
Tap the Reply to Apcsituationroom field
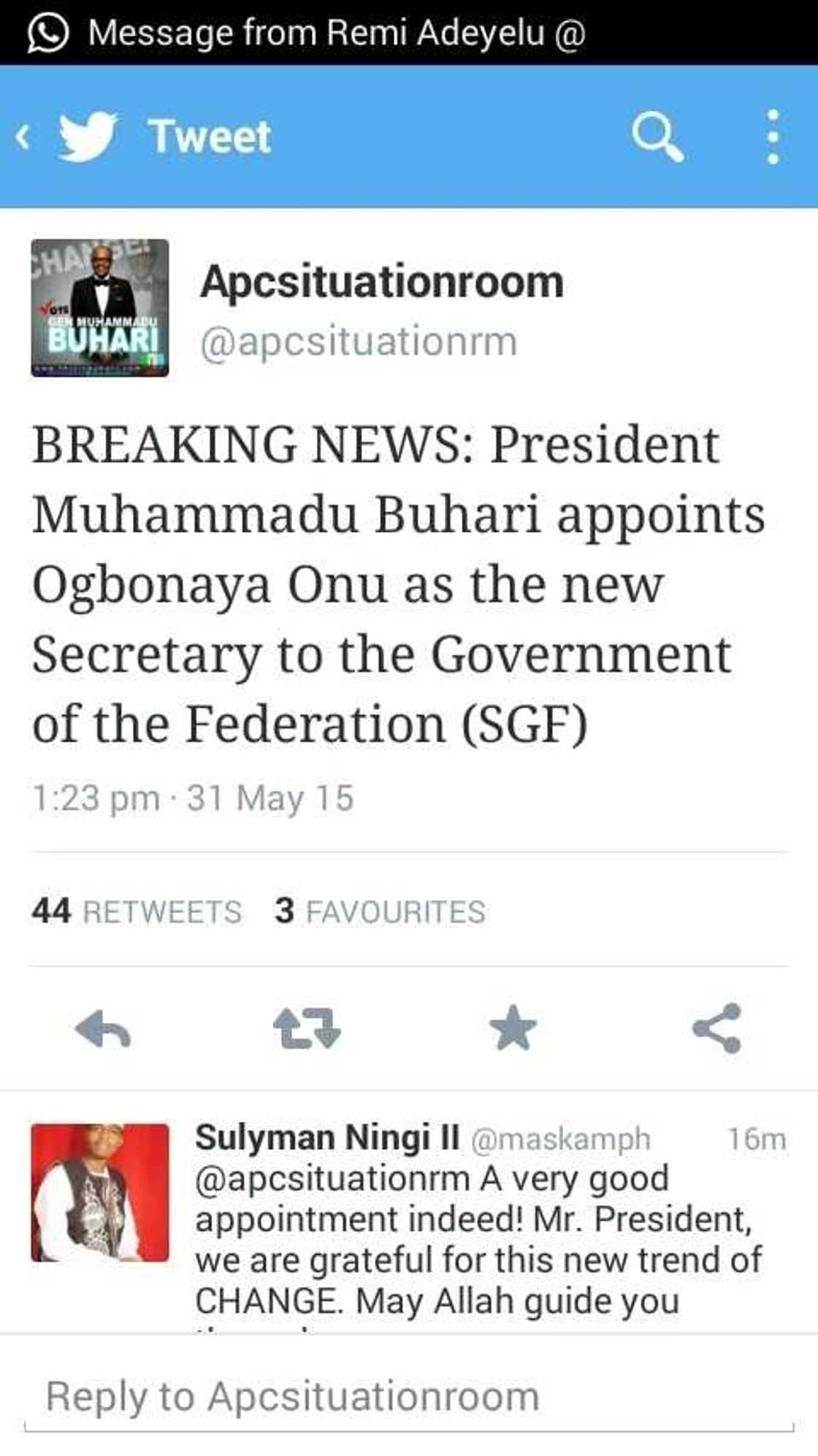tap(409, 1397)
